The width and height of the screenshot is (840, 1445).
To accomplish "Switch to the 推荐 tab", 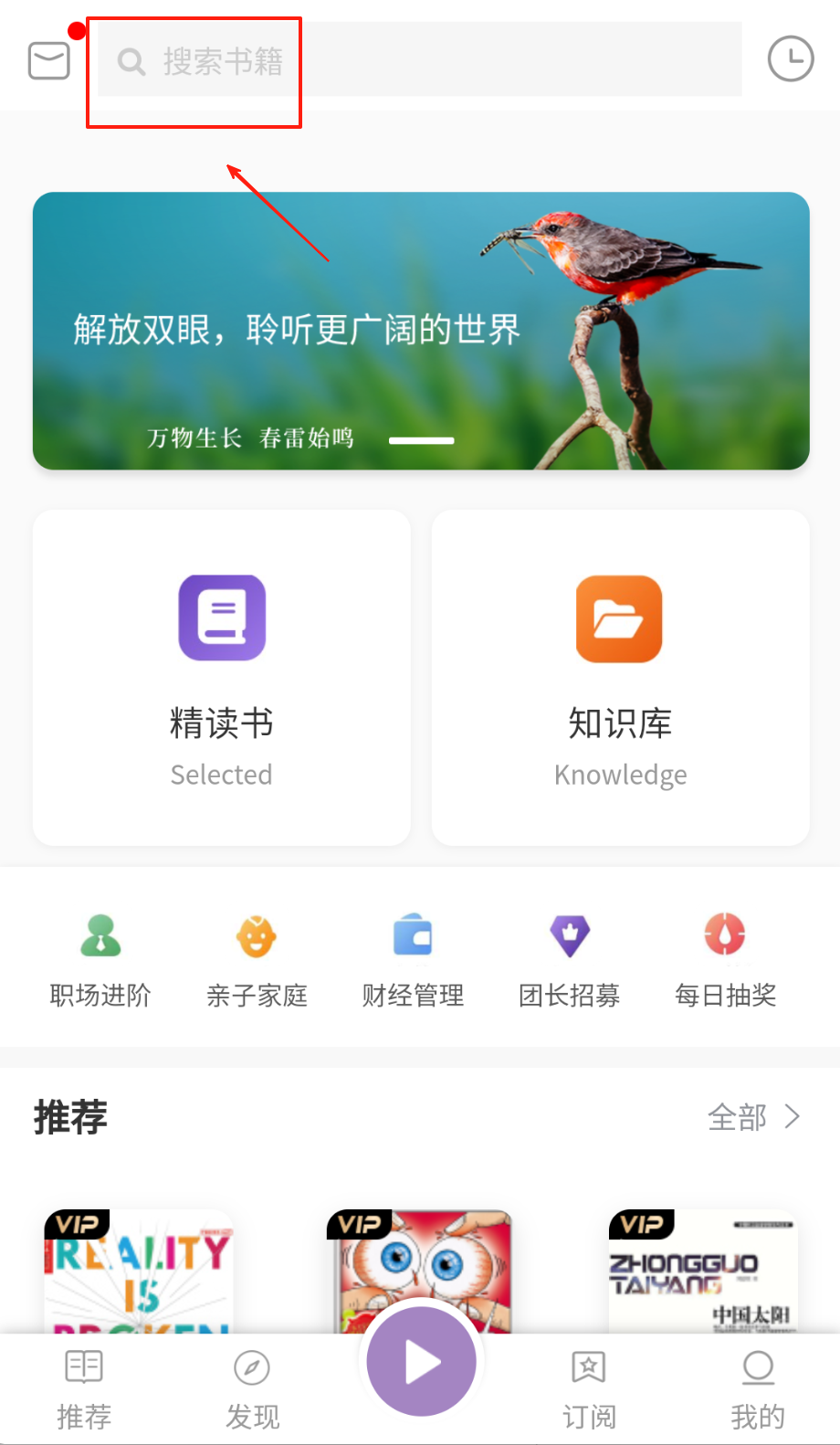I will pos(84,1388).
